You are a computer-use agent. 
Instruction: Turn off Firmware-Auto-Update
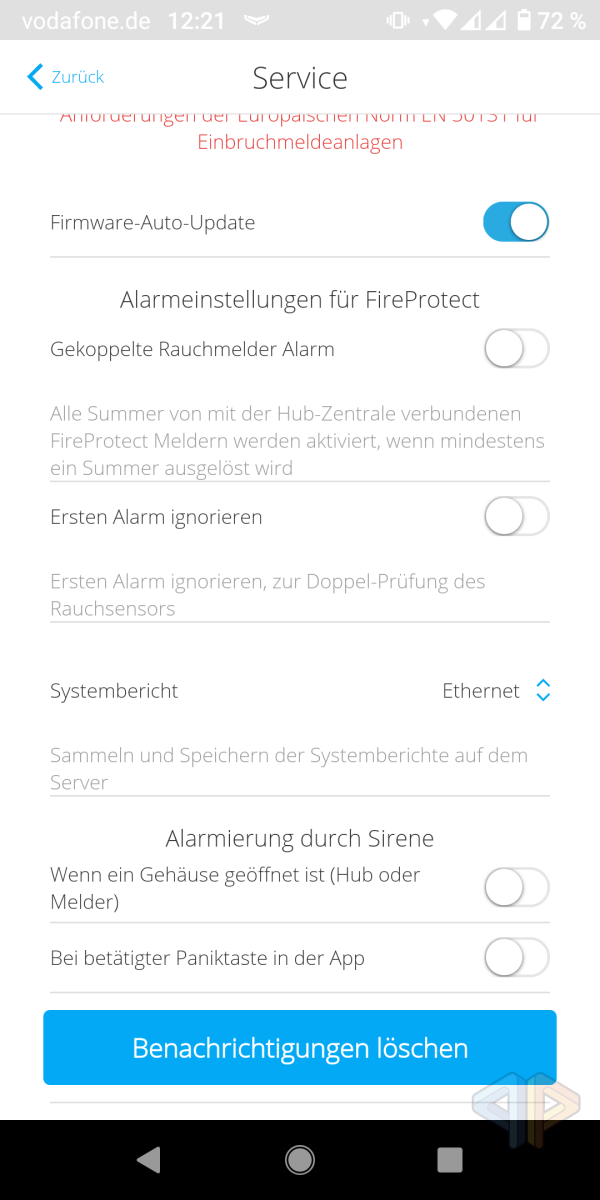516,222
